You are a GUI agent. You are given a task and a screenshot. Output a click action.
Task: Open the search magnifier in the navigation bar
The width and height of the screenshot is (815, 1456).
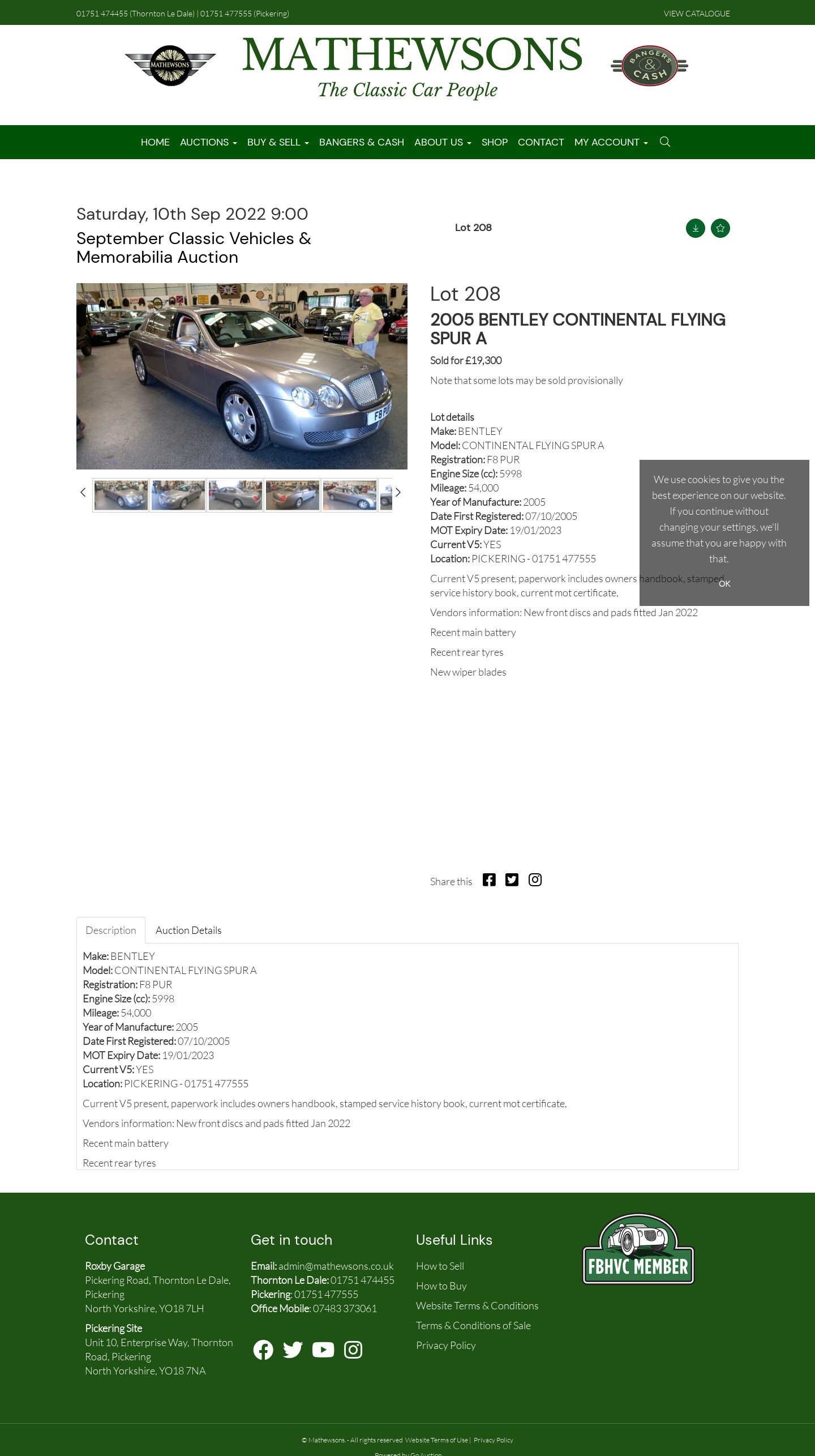pos(665,142)
